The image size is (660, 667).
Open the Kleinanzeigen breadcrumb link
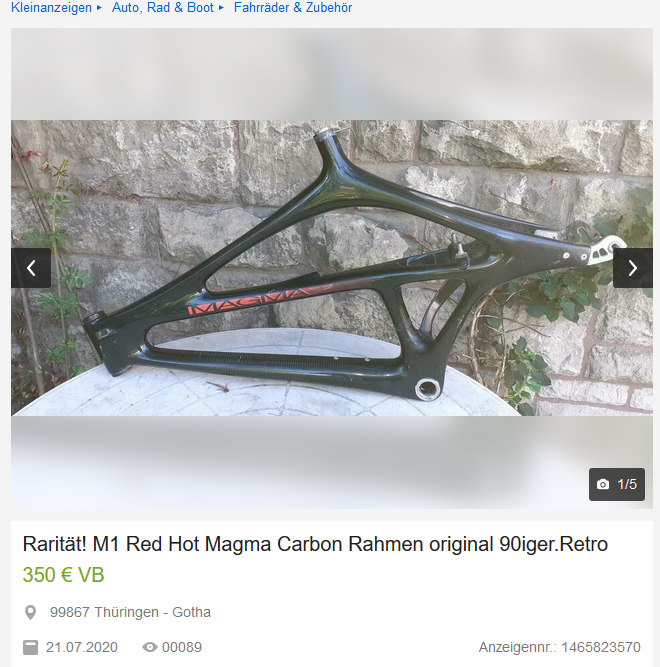pyautogui.click(x=51, y=8)
